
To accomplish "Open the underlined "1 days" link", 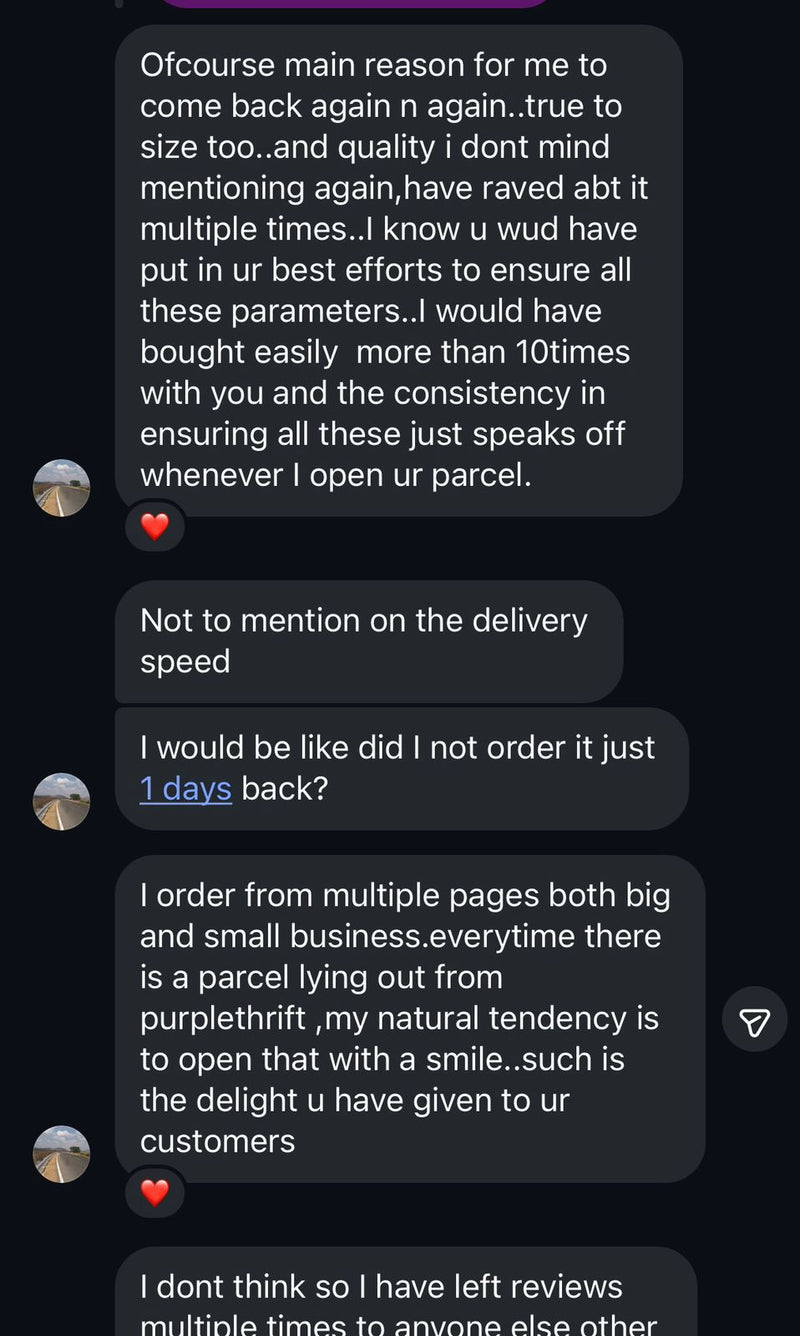I will pyautogui.click(x=186, y=789).
